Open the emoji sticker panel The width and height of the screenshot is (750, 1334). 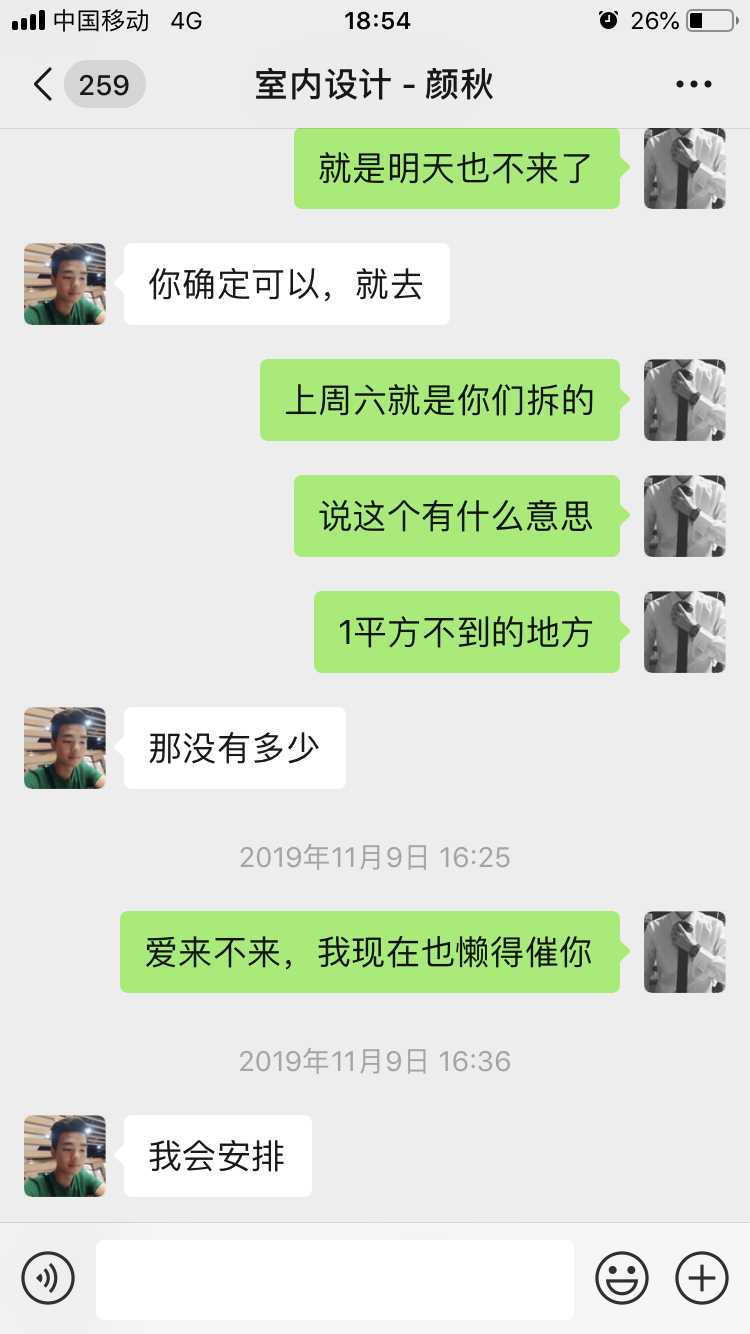[621, 1277]
